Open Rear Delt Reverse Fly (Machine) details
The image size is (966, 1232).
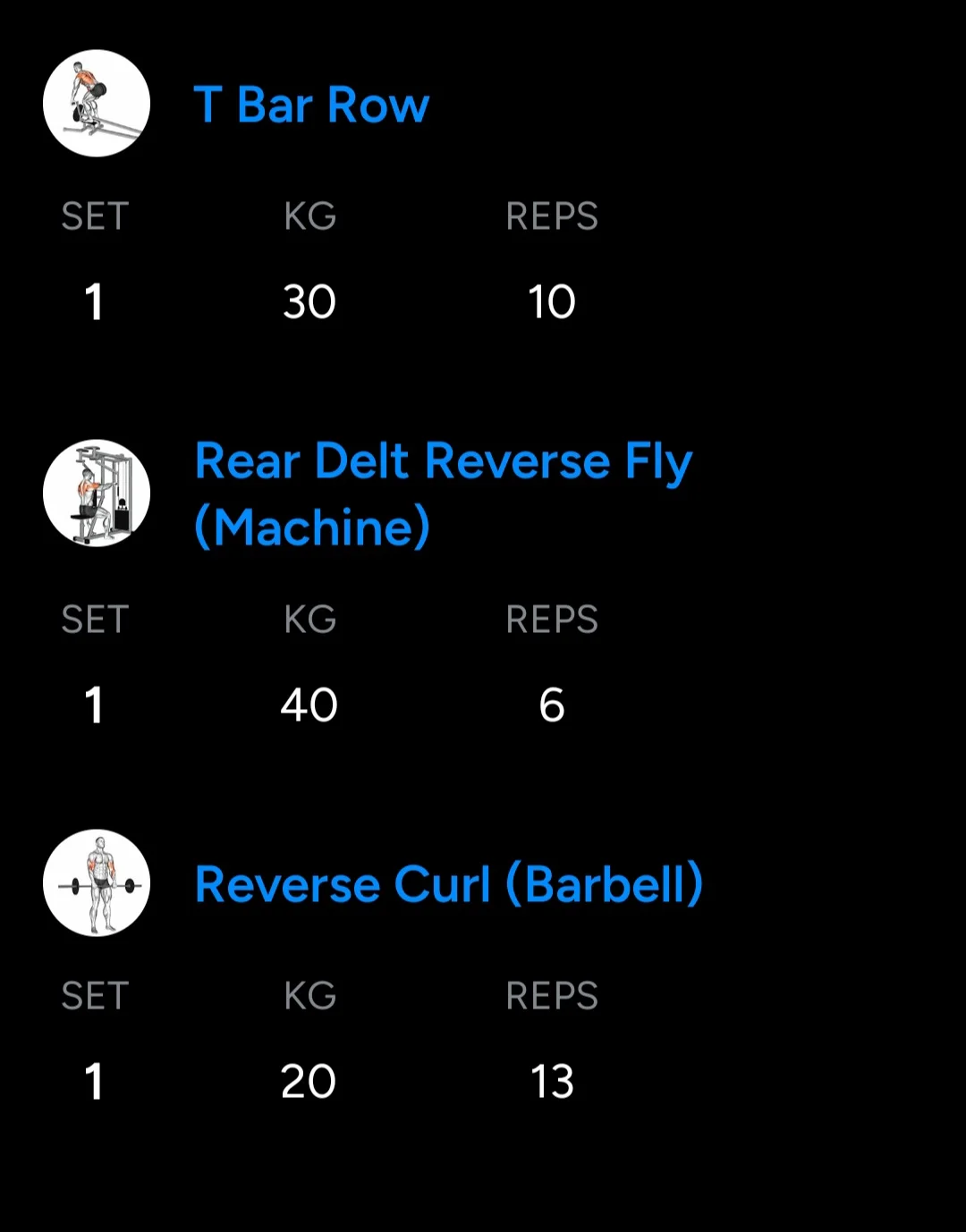point(443,494)
